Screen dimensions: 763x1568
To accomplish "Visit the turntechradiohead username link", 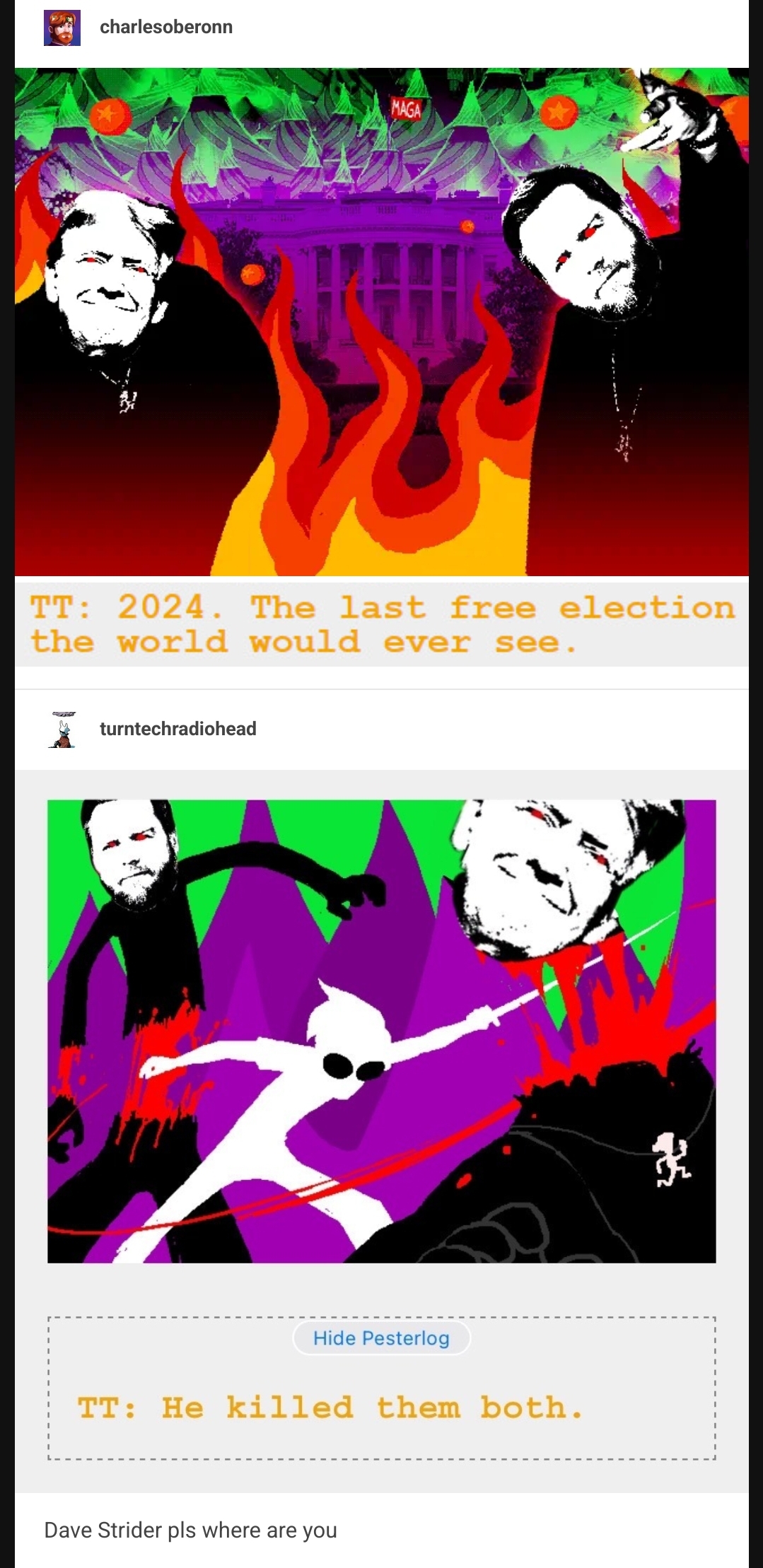I will tap(178, 729).
